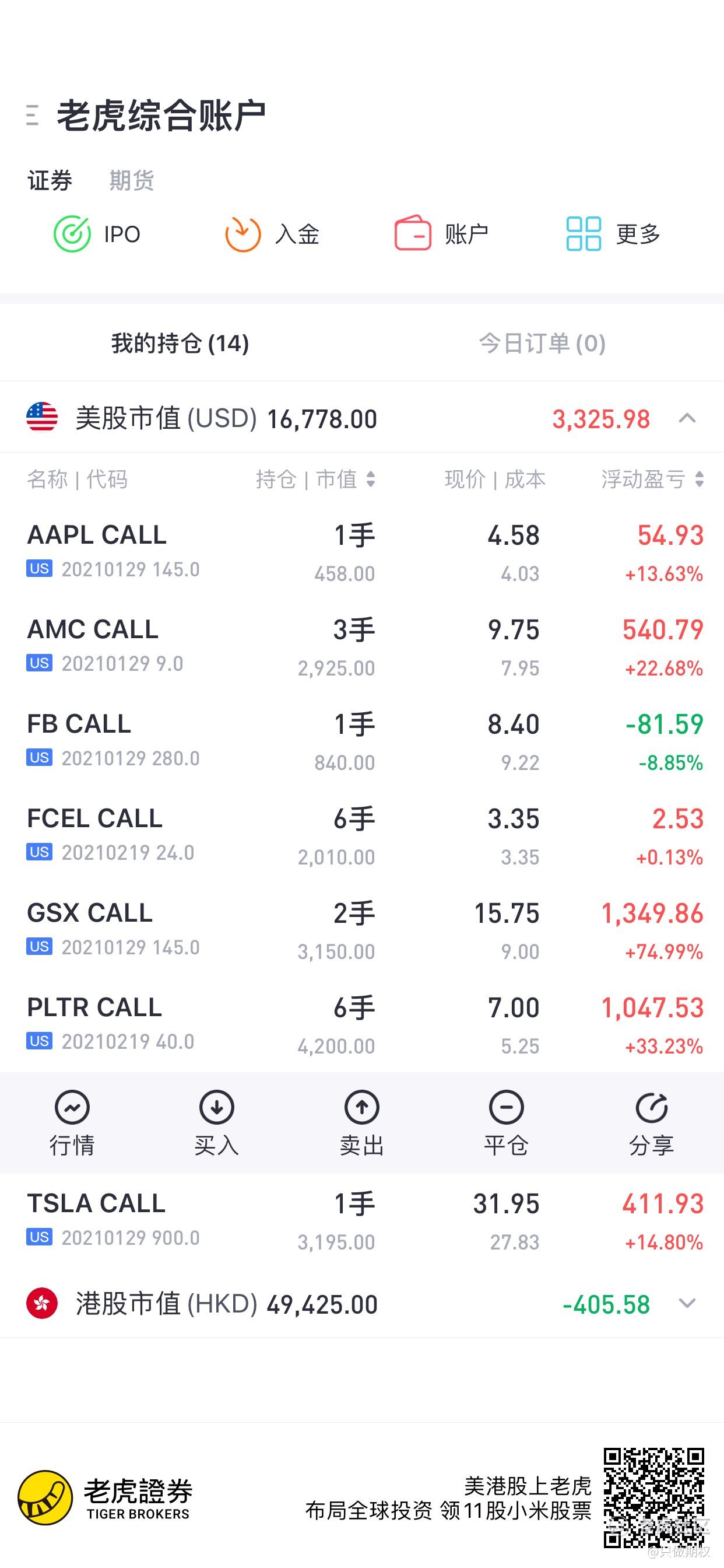The width and height of the screenshot is (724, 1568).
Task: Tap 平仓 to close the position
Action: tap(506, 1123)
